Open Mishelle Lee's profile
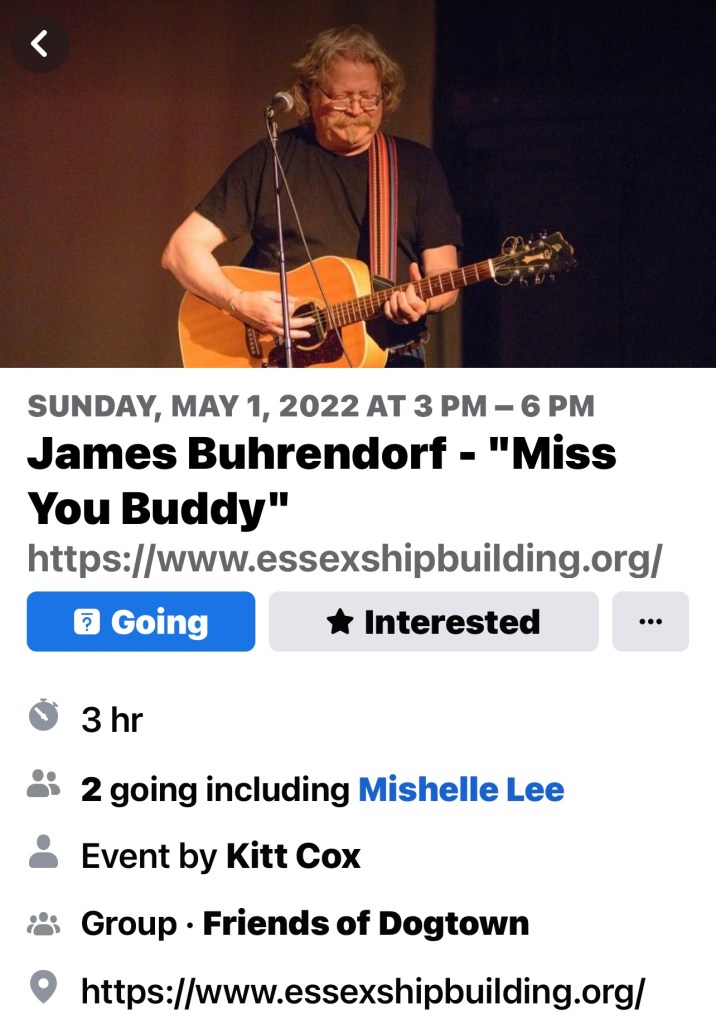The height and width of the screenshot is (1024, 716). pos(461,790)
